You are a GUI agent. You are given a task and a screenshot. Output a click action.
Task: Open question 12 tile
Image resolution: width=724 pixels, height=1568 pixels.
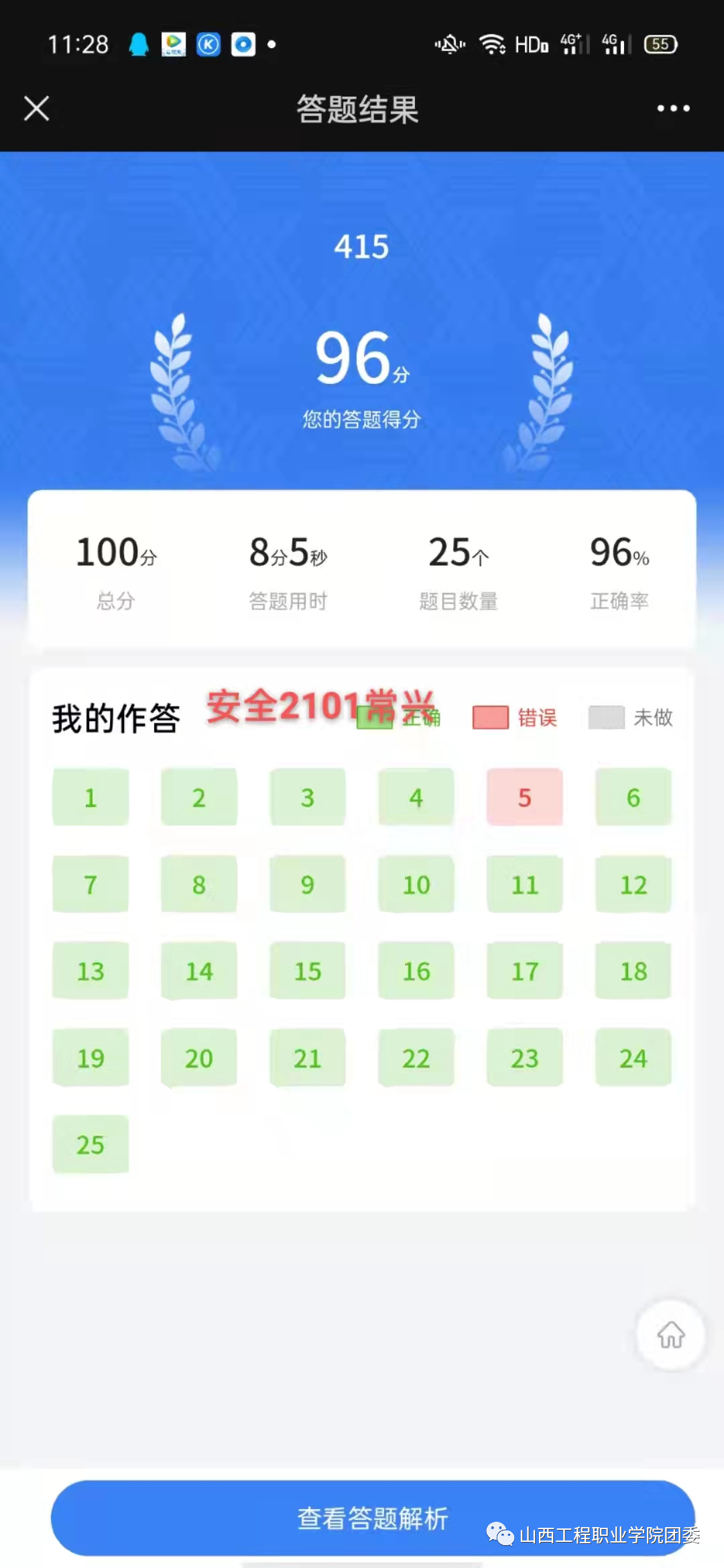(633, 884)
